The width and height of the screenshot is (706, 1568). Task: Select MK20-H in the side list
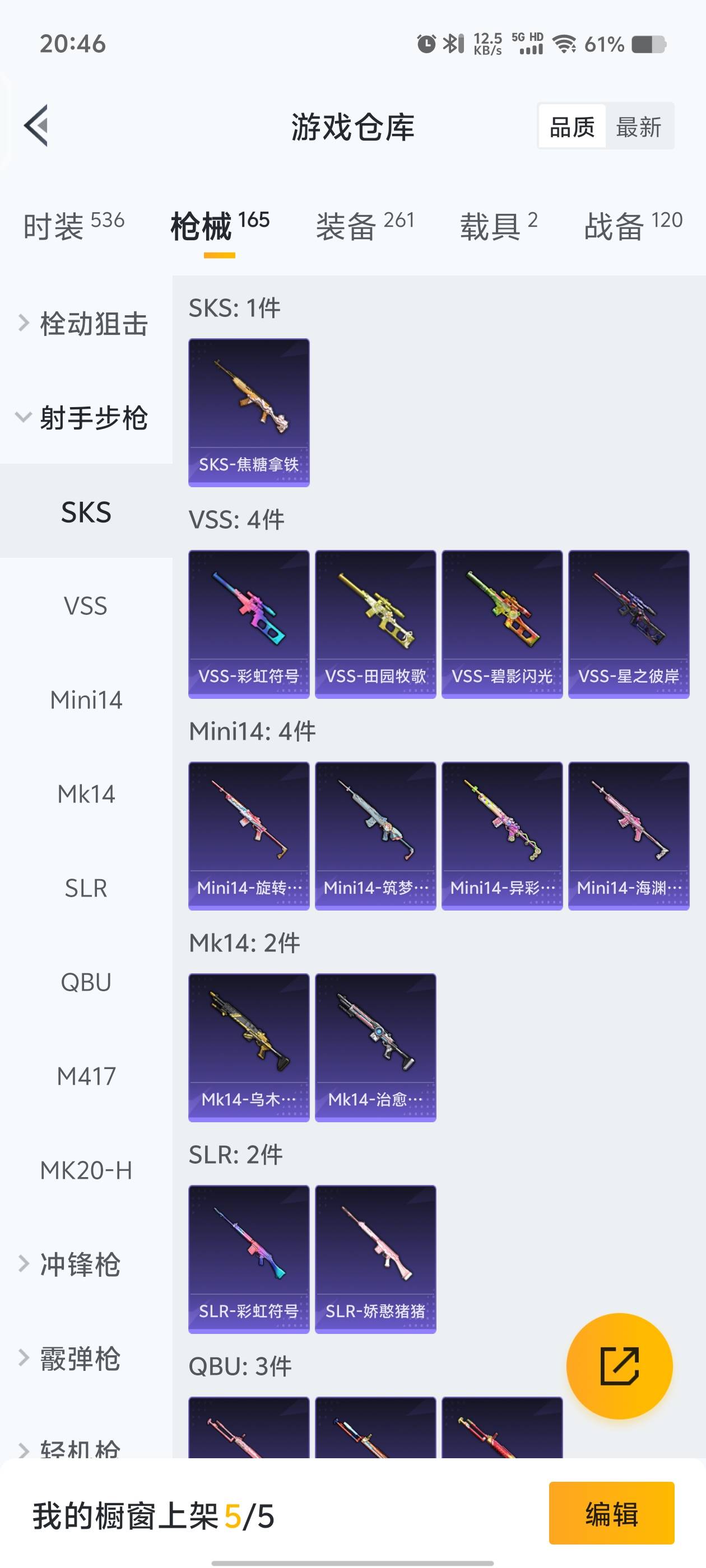[86, 1170]
